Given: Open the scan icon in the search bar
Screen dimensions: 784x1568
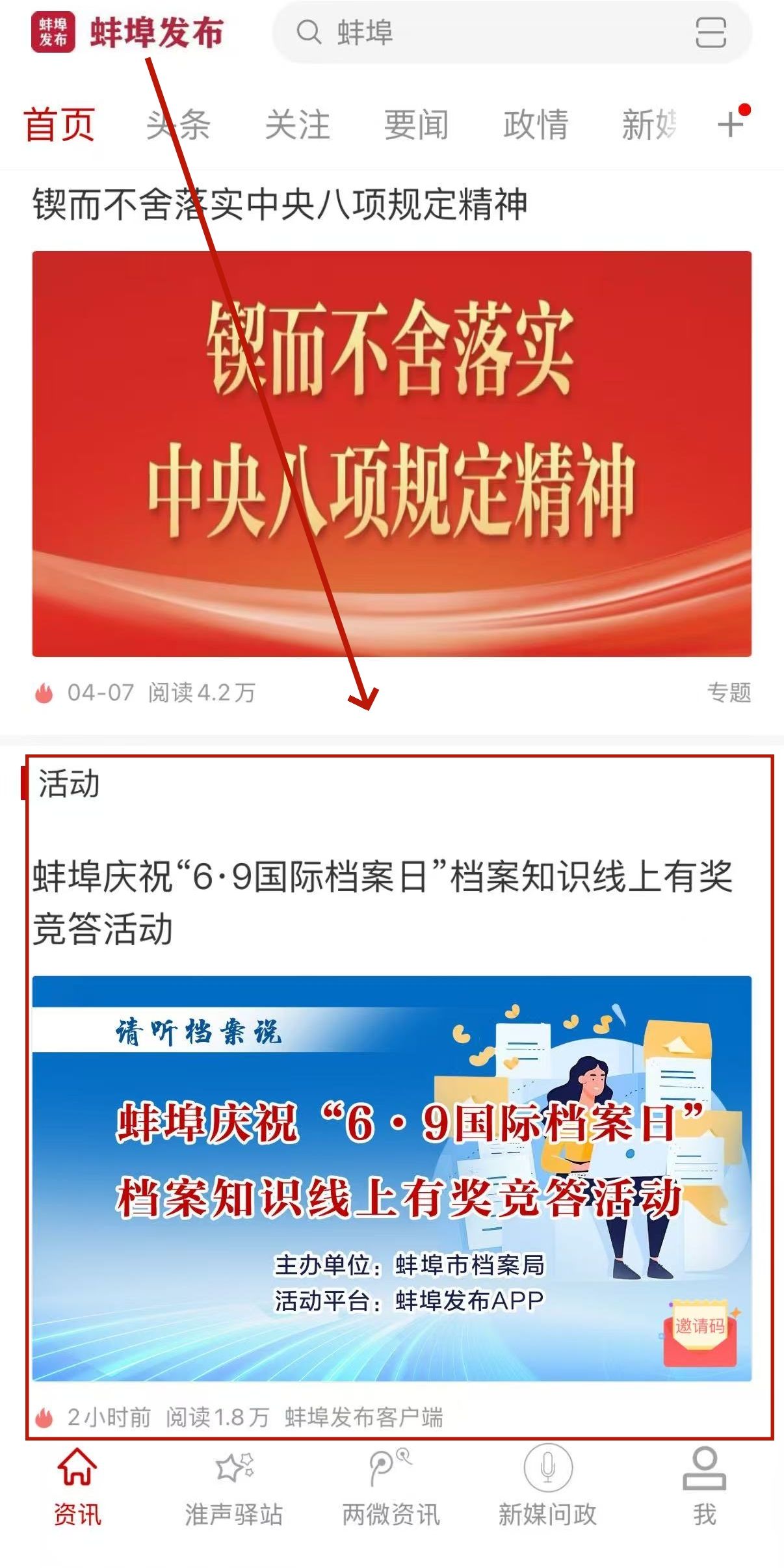Looking at the screenshot, I should (710, 33).
